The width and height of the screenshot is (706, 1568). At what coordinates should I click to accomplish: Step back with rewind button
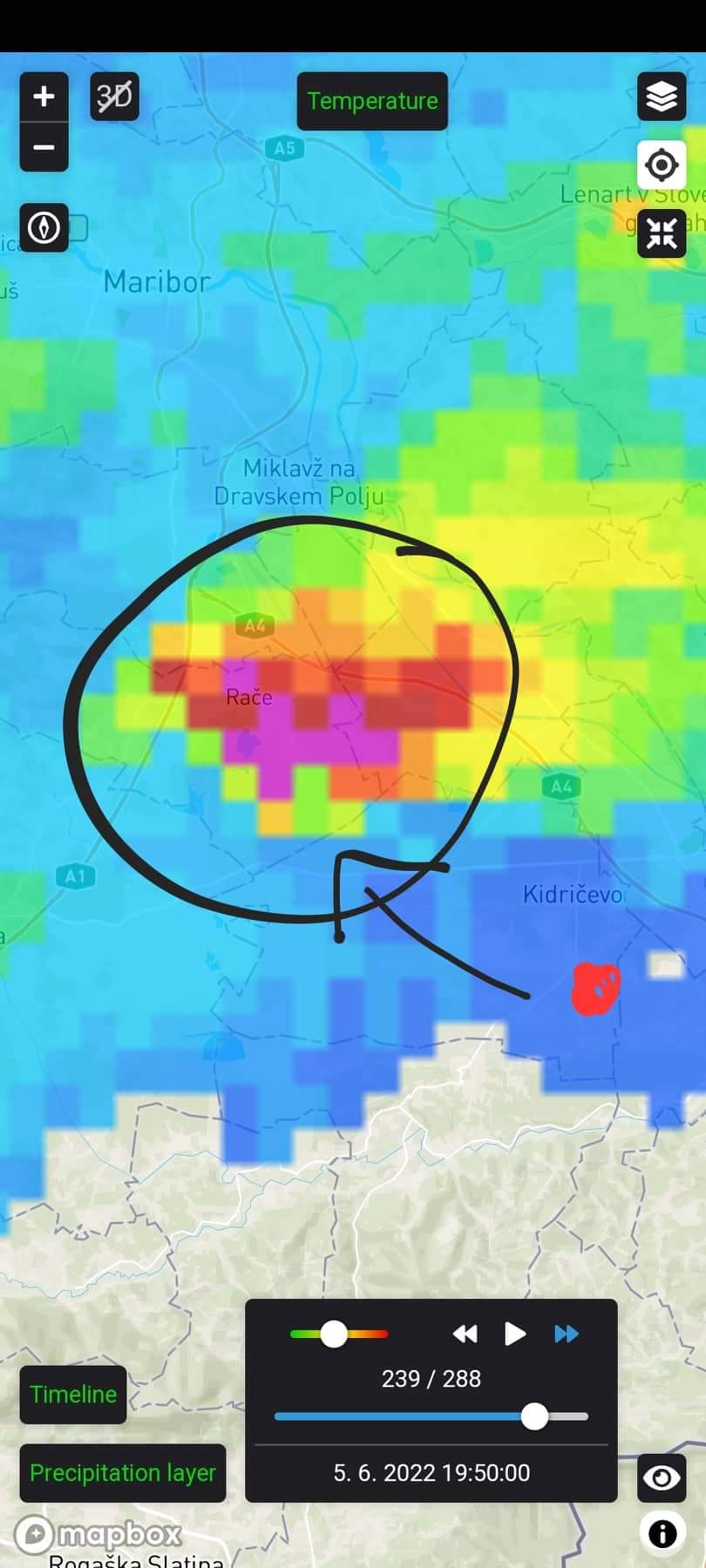click(x=465, y=1334)
